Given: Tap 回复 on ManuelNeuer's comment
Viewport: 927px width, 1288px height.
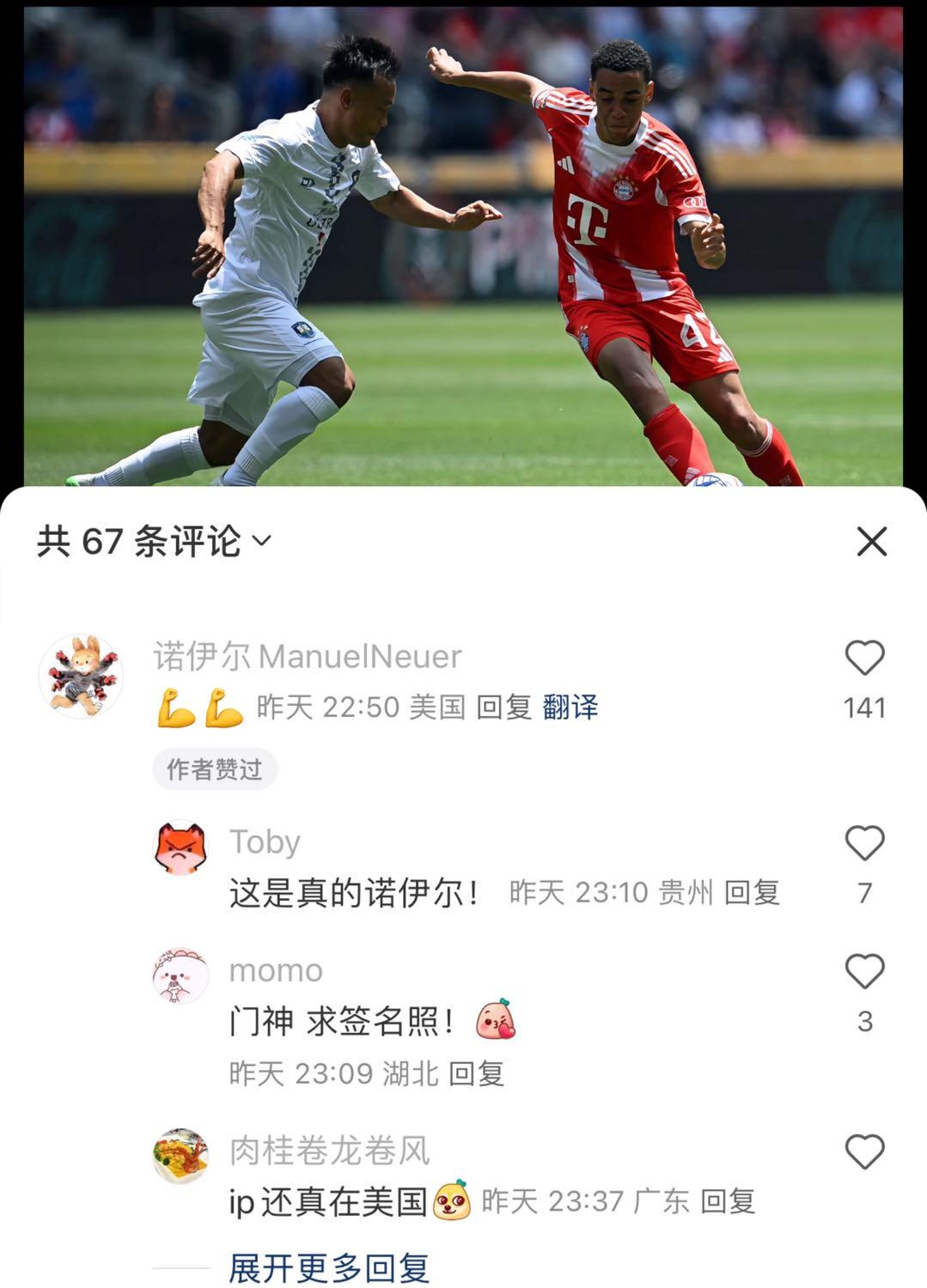Looking at the screenshot, I should tap(504, 708).
